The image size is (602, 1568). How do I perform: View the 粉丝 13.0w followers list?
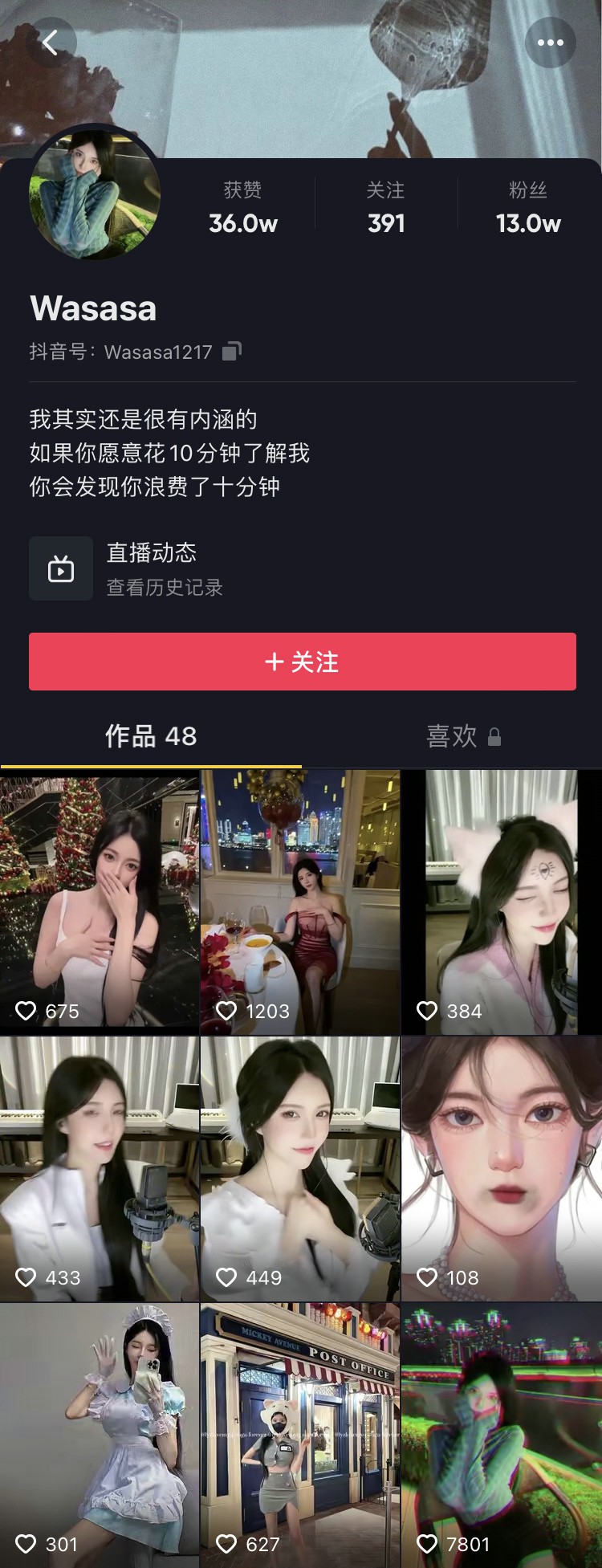click(x=528, y=207)
